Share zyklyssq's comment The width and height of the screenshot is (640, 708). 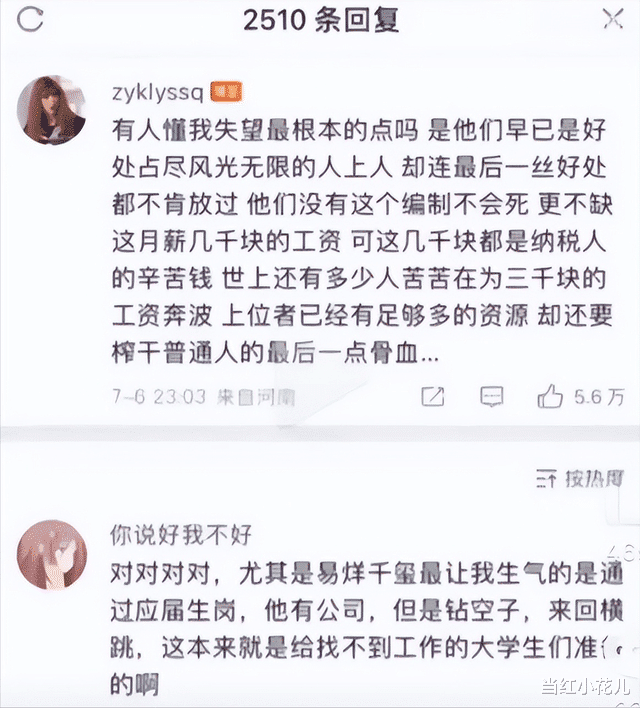[433, 397]
